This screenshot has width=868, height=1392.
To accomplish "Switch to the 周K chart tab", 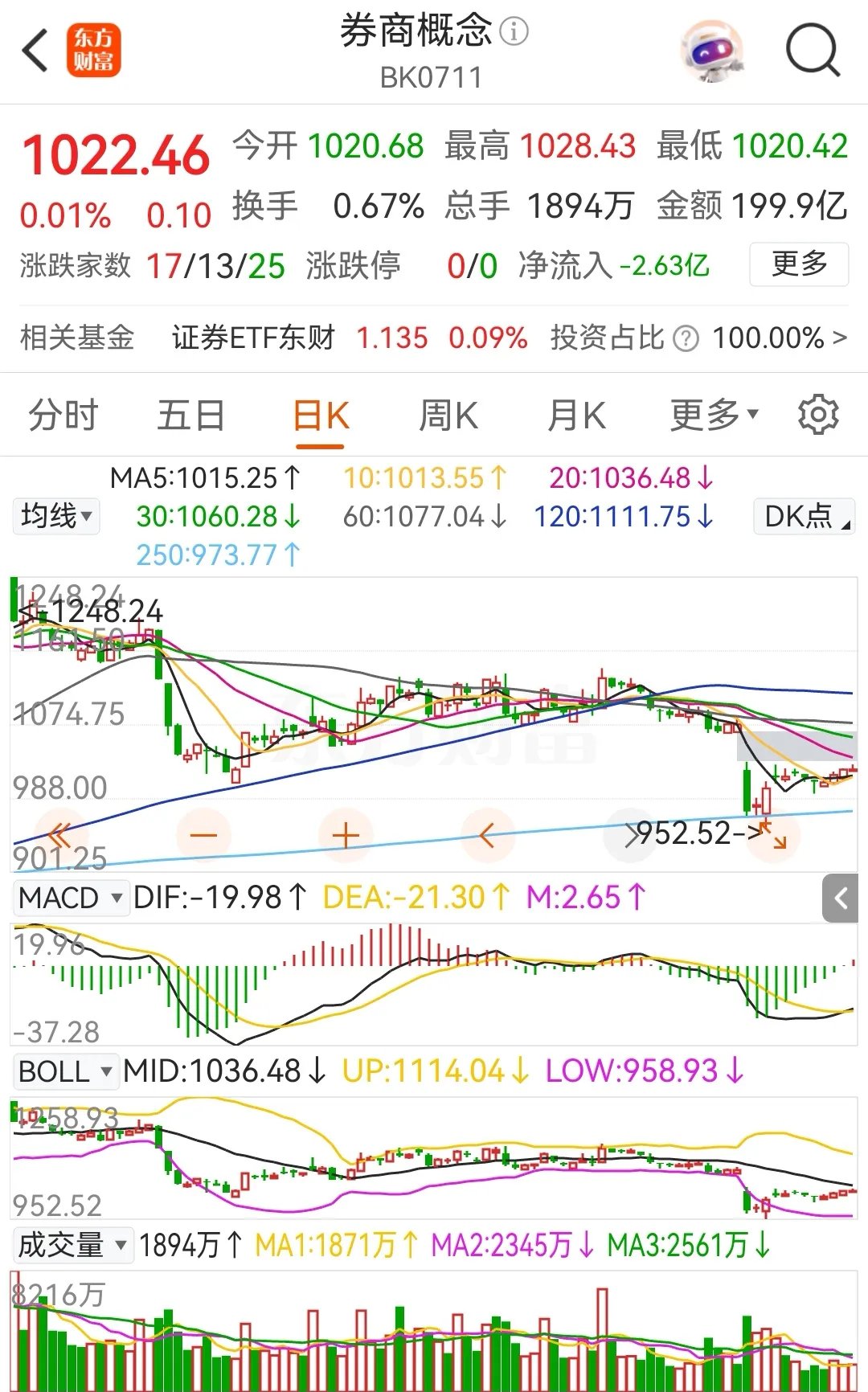I will click(448, 416).
